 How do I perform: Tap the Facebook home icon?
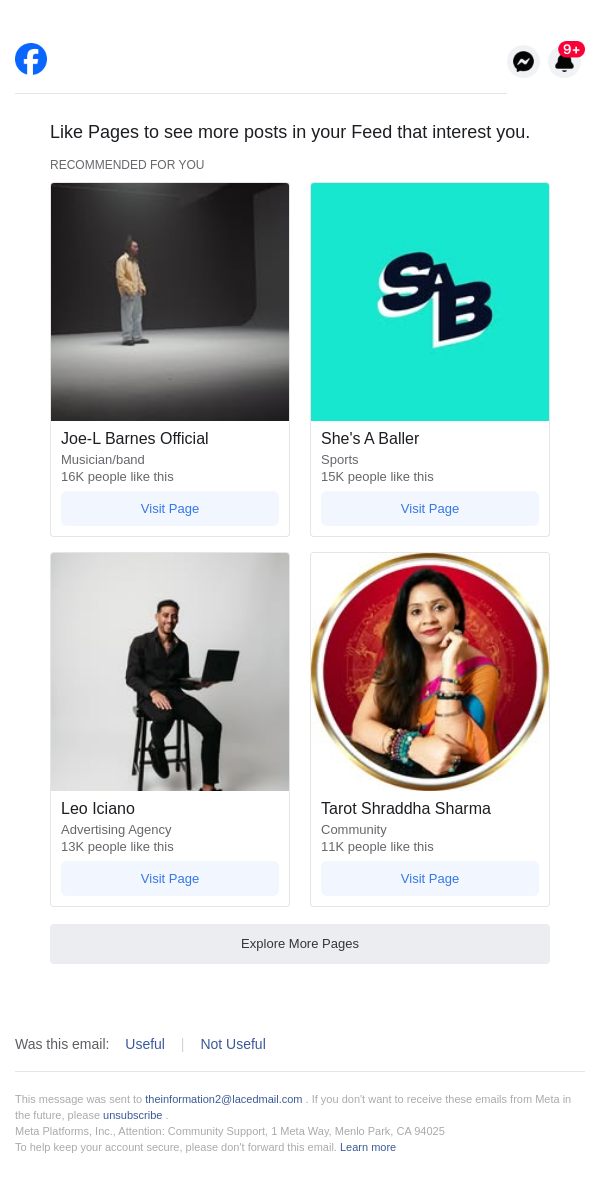[31, 59]
